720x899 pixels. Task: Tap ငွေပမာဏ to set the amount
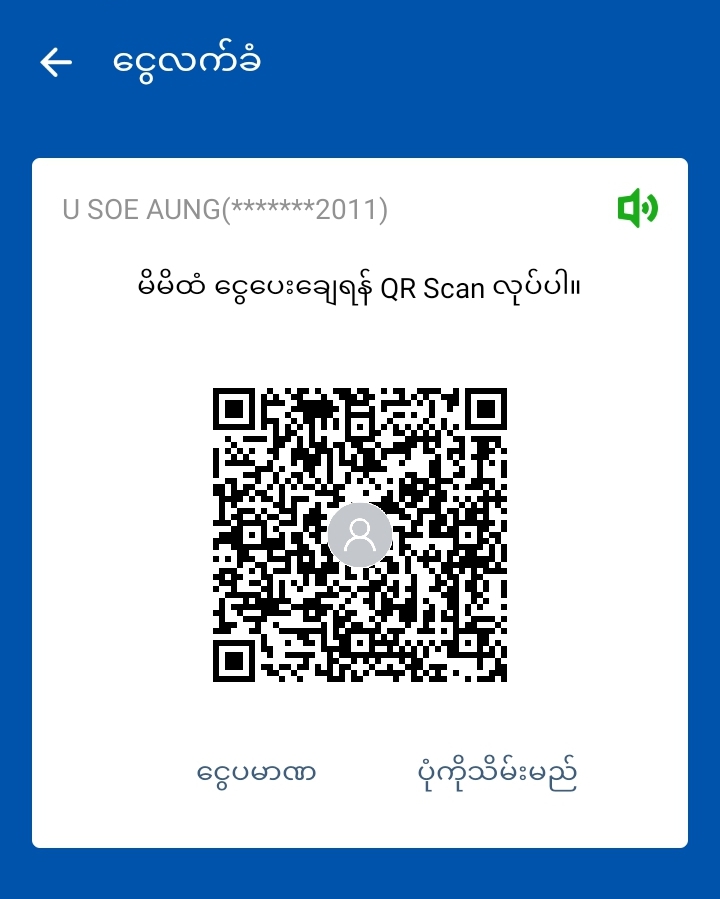tap(257, 773)
